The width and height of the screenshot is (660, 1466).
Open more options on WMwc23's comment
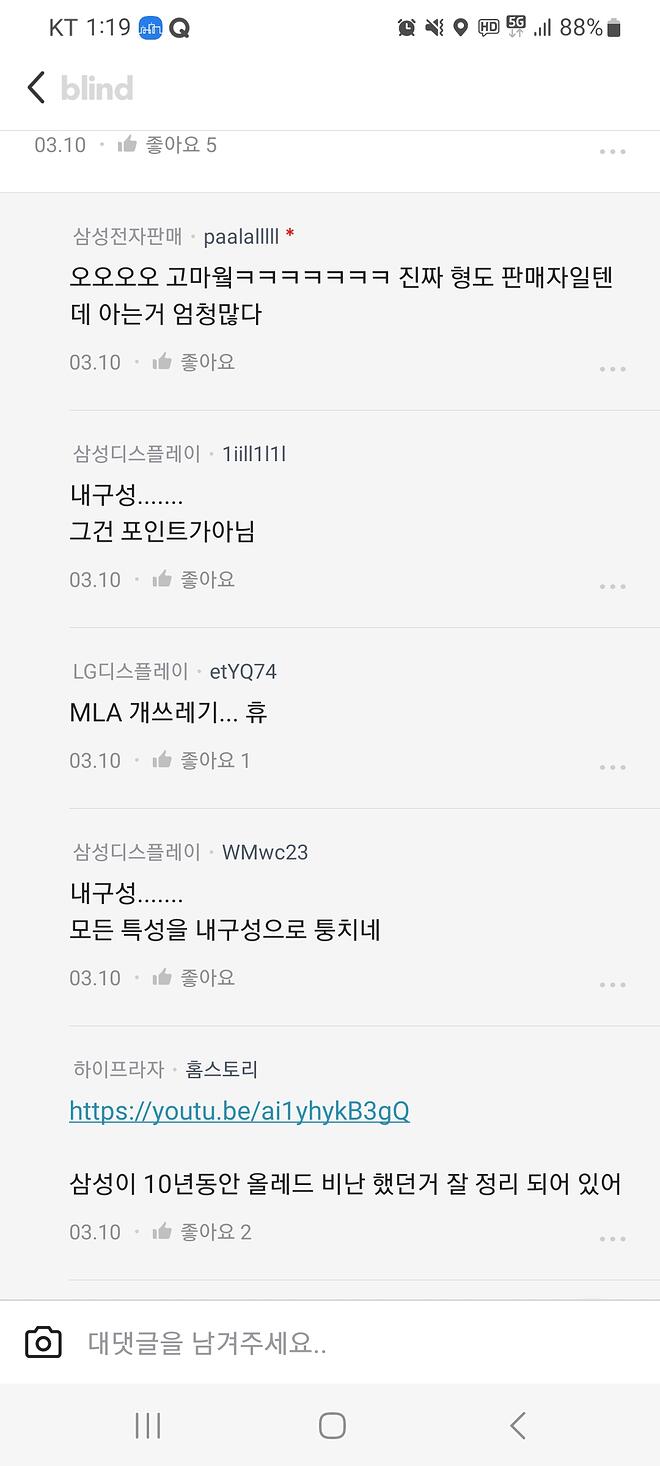coord(612,984)
